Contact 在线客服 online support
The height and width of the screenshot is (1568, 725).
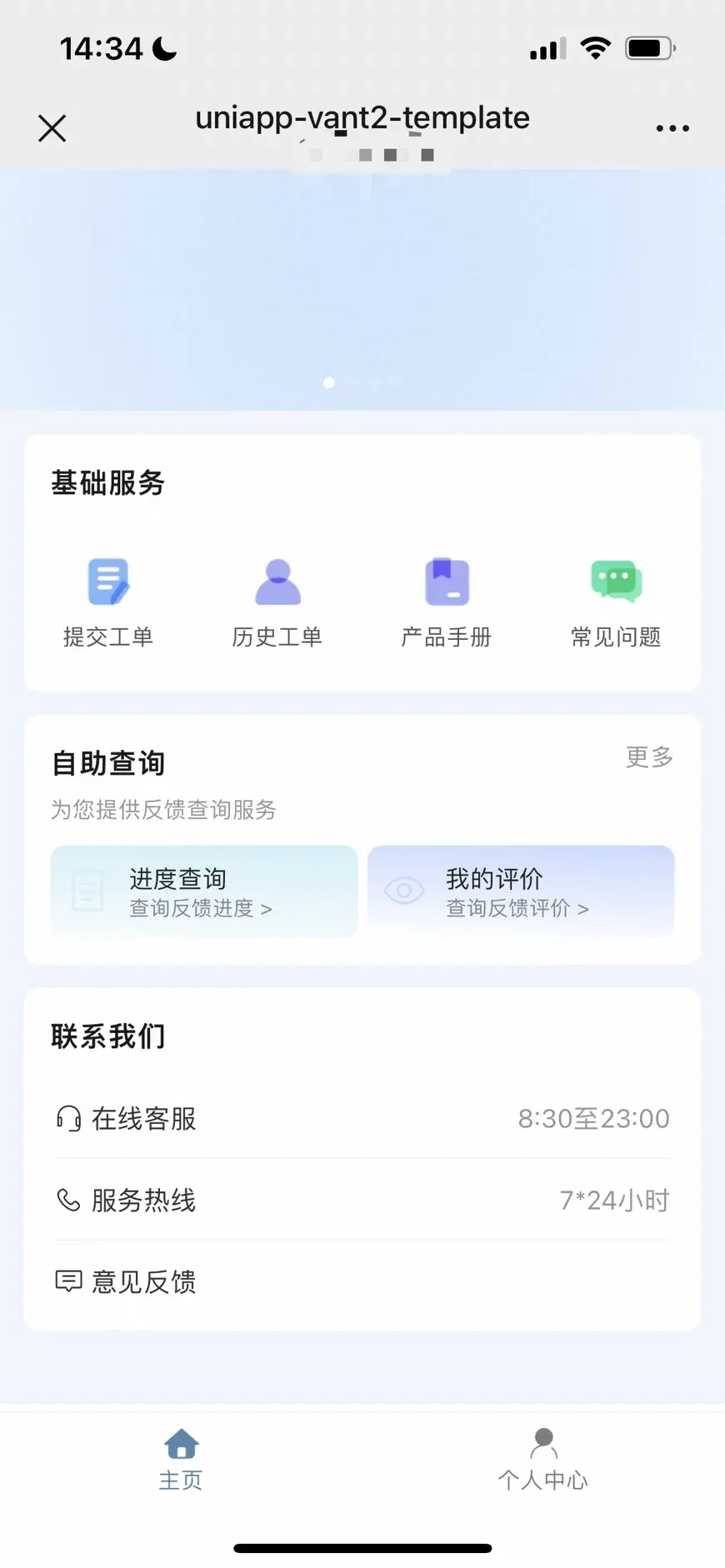tap(362, 1118)
